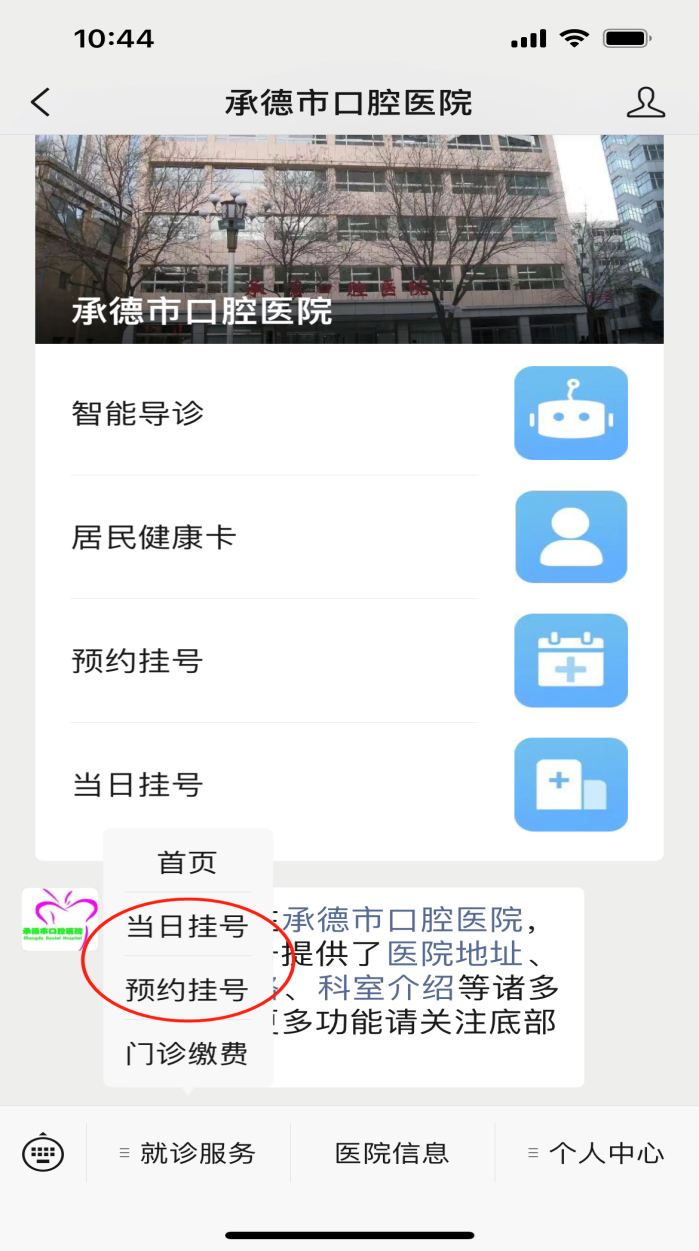Tap the 承德市口腔医院 link in message

(404, 918)
